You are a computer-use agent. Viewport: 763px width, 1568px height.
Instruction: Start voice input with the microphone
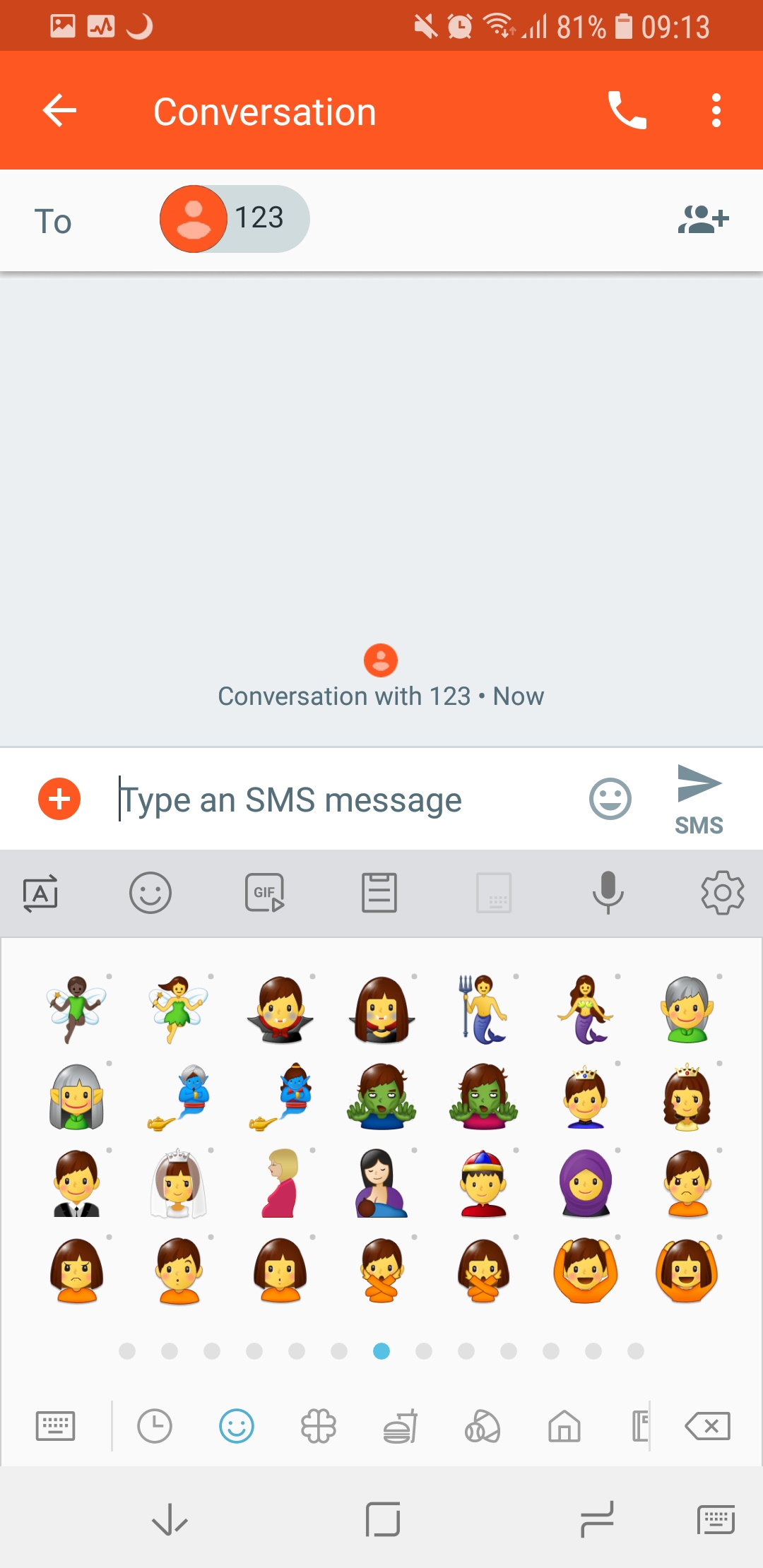click(608, 893)
